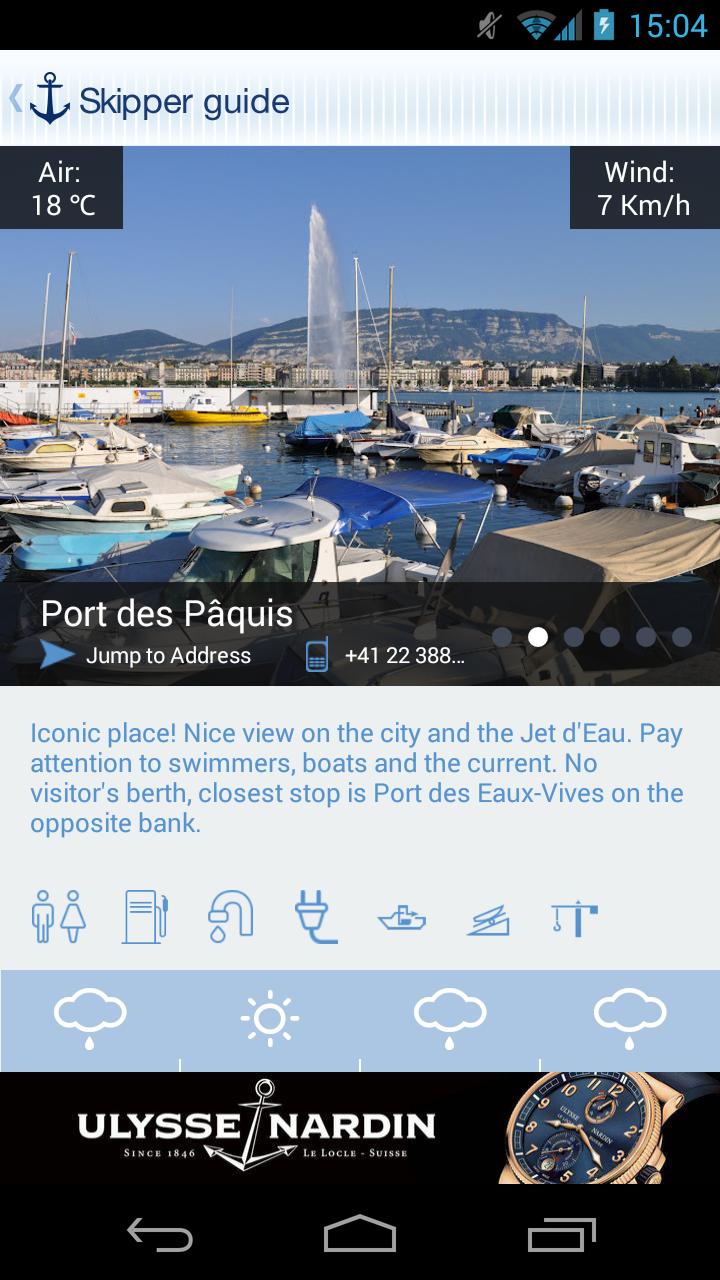Tap the Android home button
The image size is (720, 1280).
click(x=360, y=1234)
